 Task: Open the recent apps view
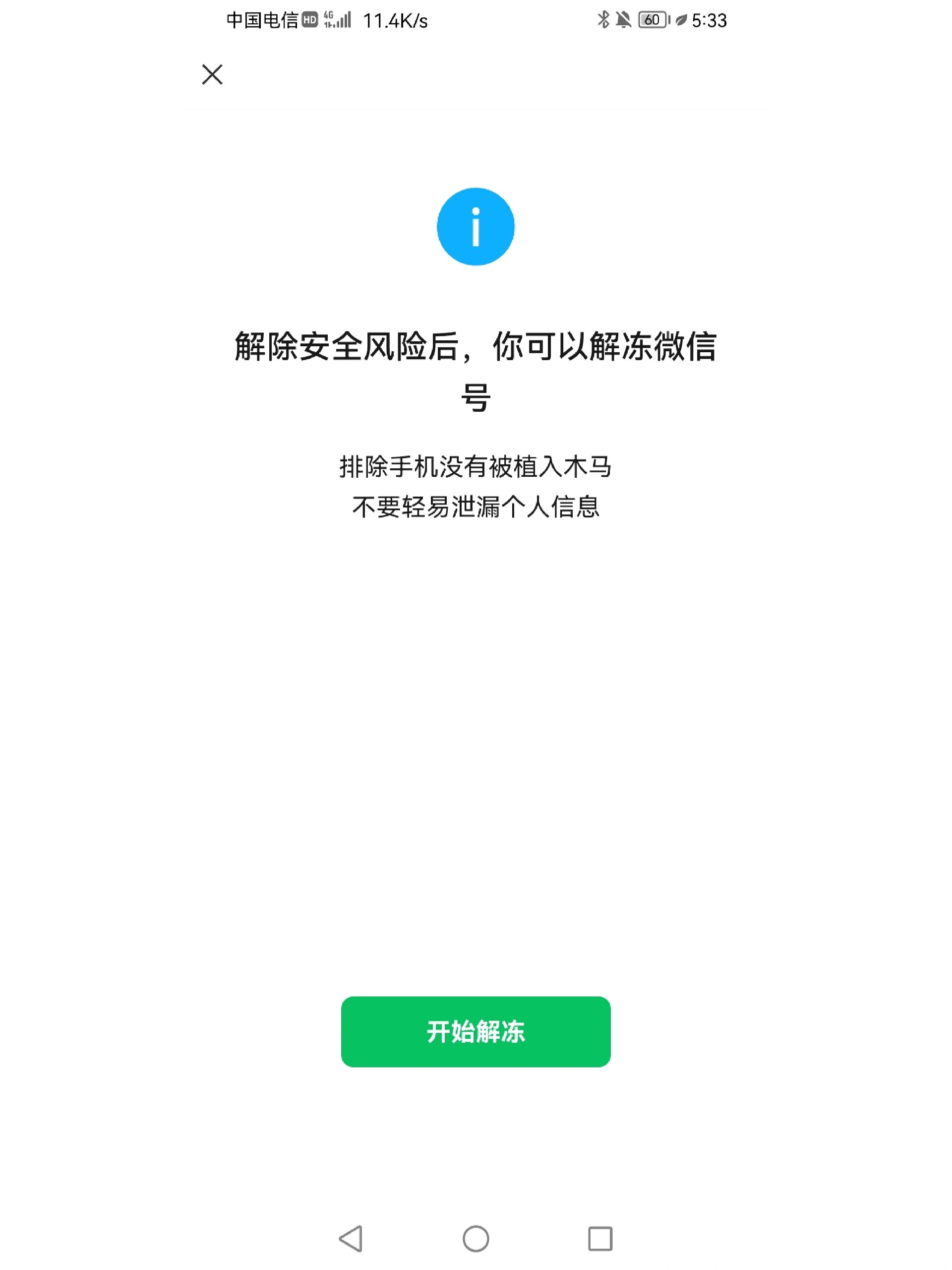[x=600, y=1238]
